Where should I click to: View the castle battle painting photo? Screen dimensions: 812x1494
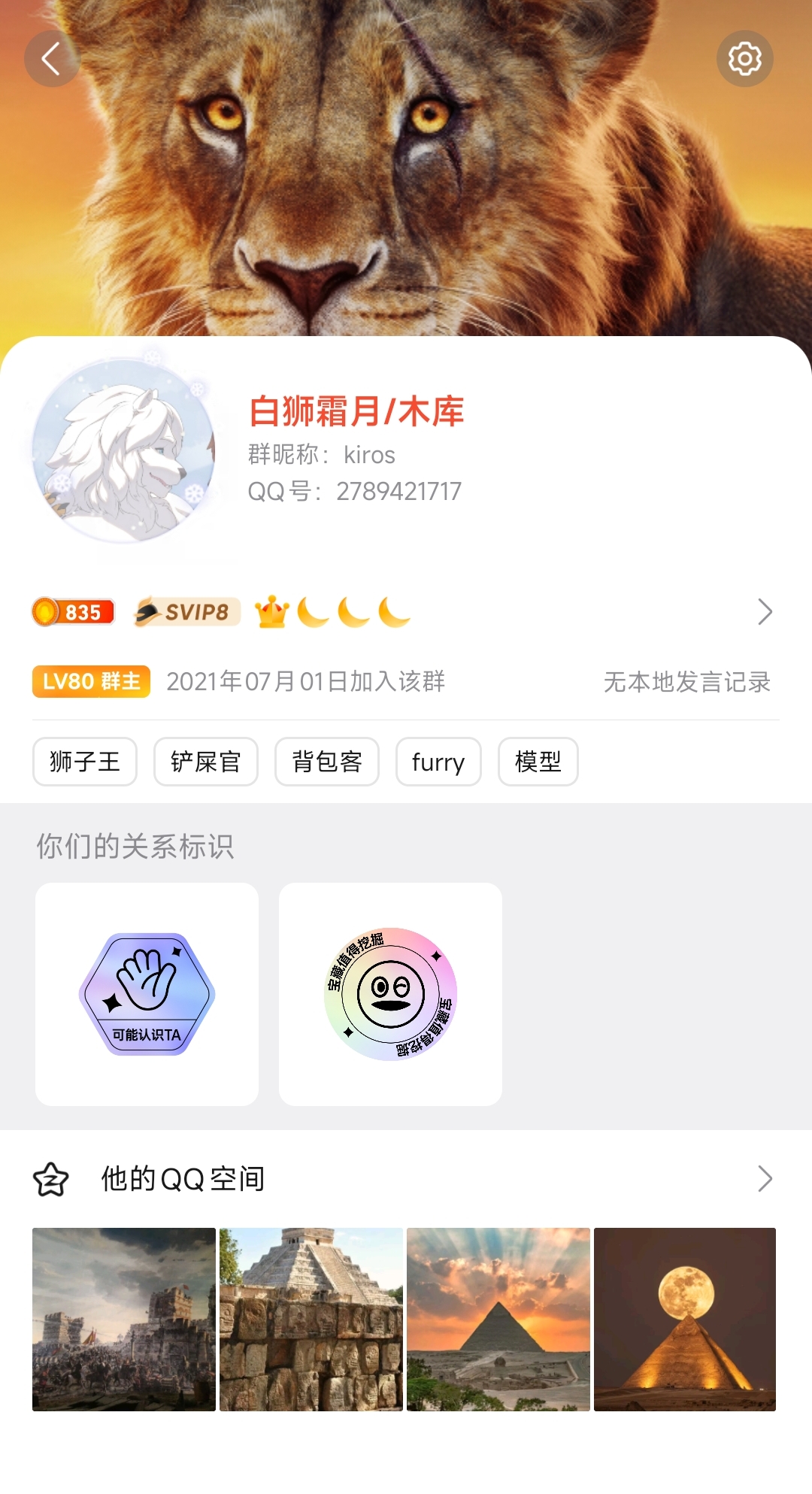pos(124,1319)
